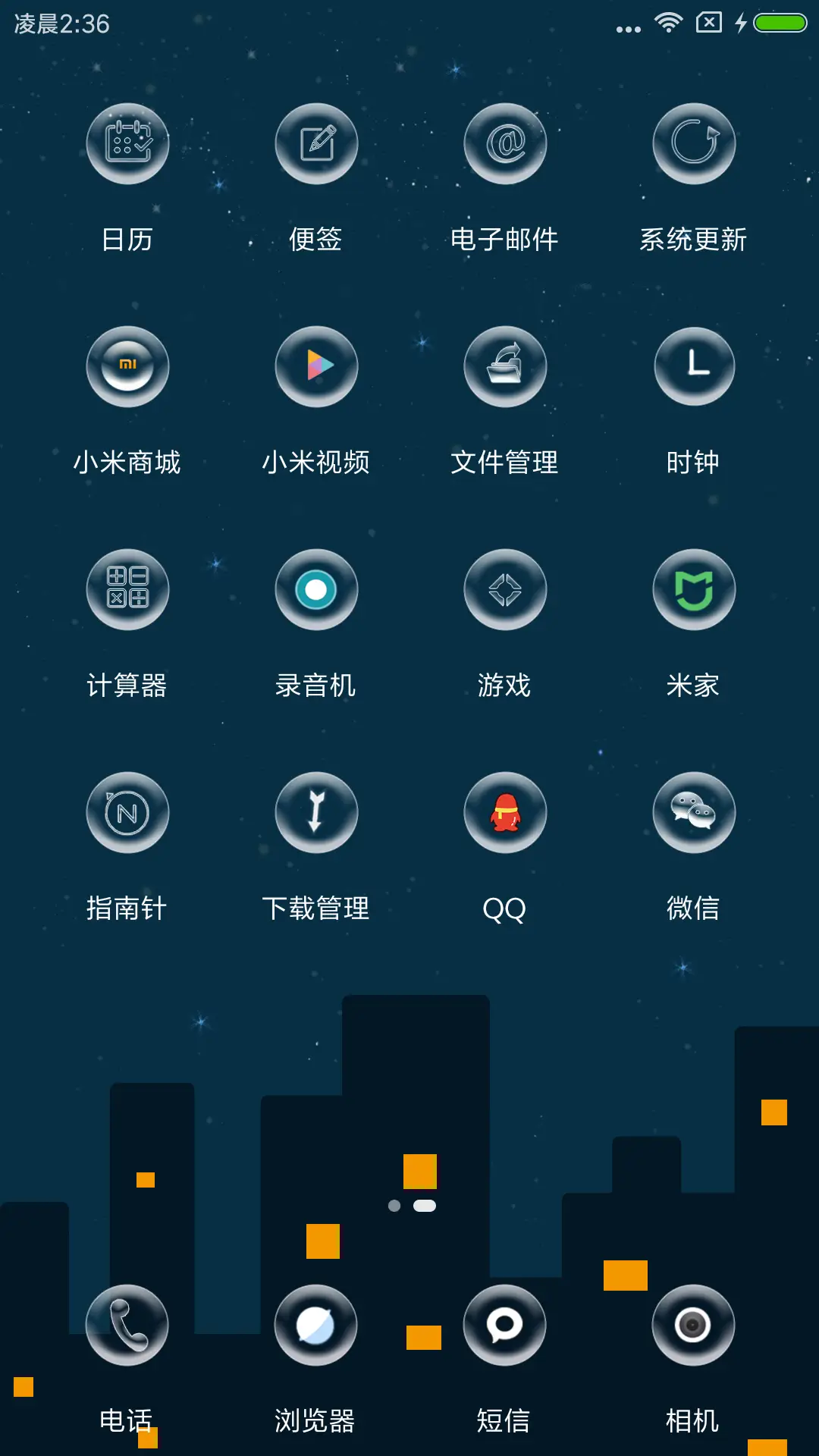Launch QQ messenger
The image size is (819, 1456).
point(505,811)
